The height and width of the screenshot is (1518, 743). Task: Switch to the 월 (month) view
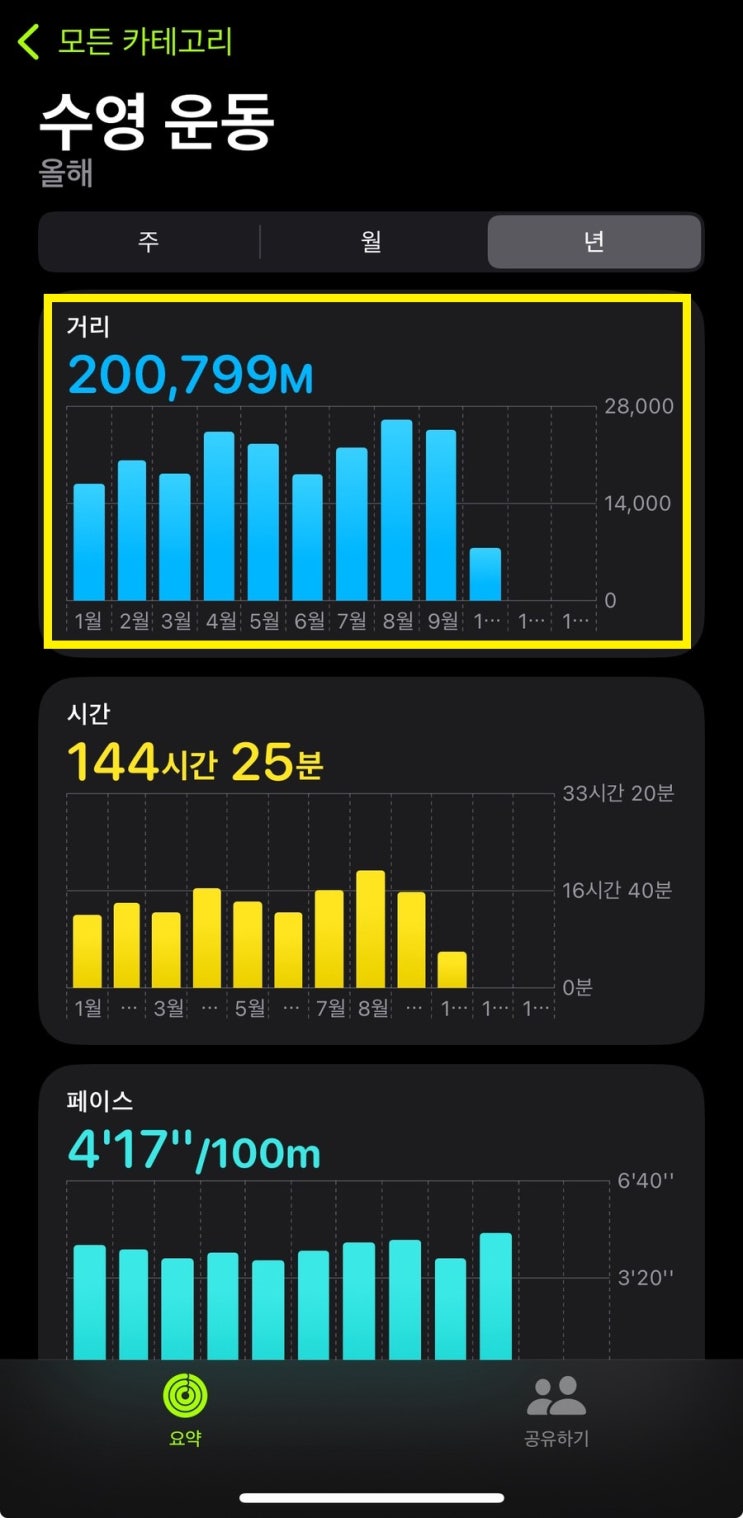[x=372, y=242]
